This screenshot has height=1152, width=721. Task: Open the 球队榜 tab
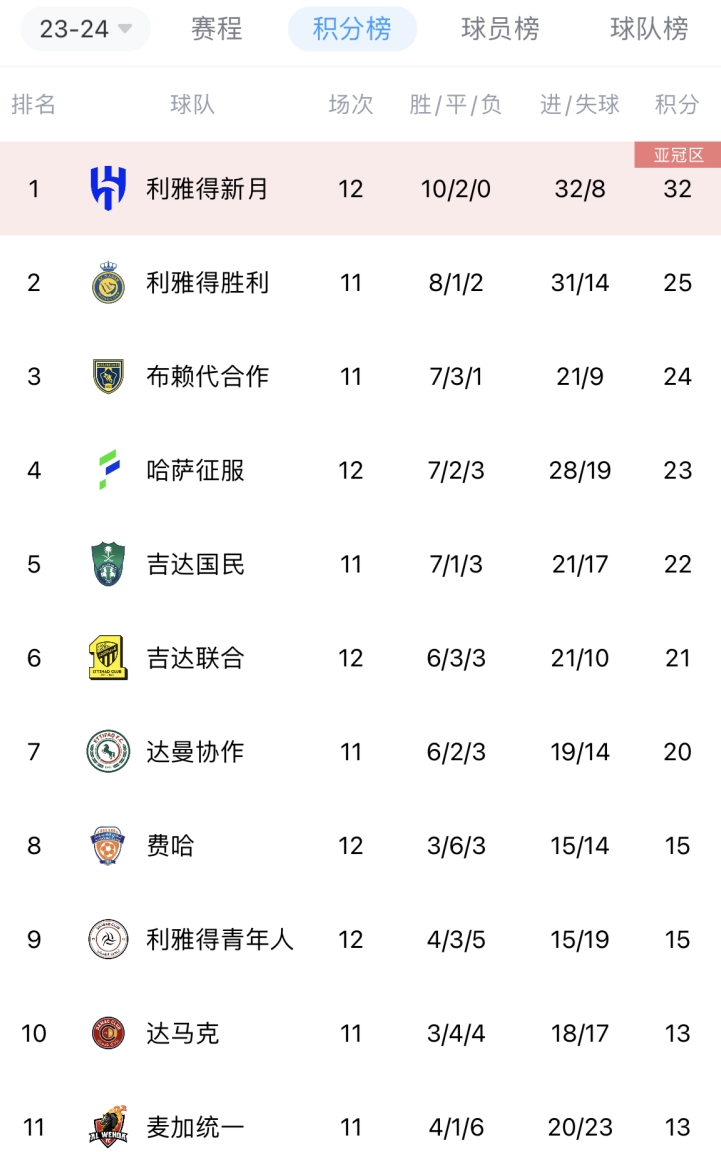coord(649,29)
